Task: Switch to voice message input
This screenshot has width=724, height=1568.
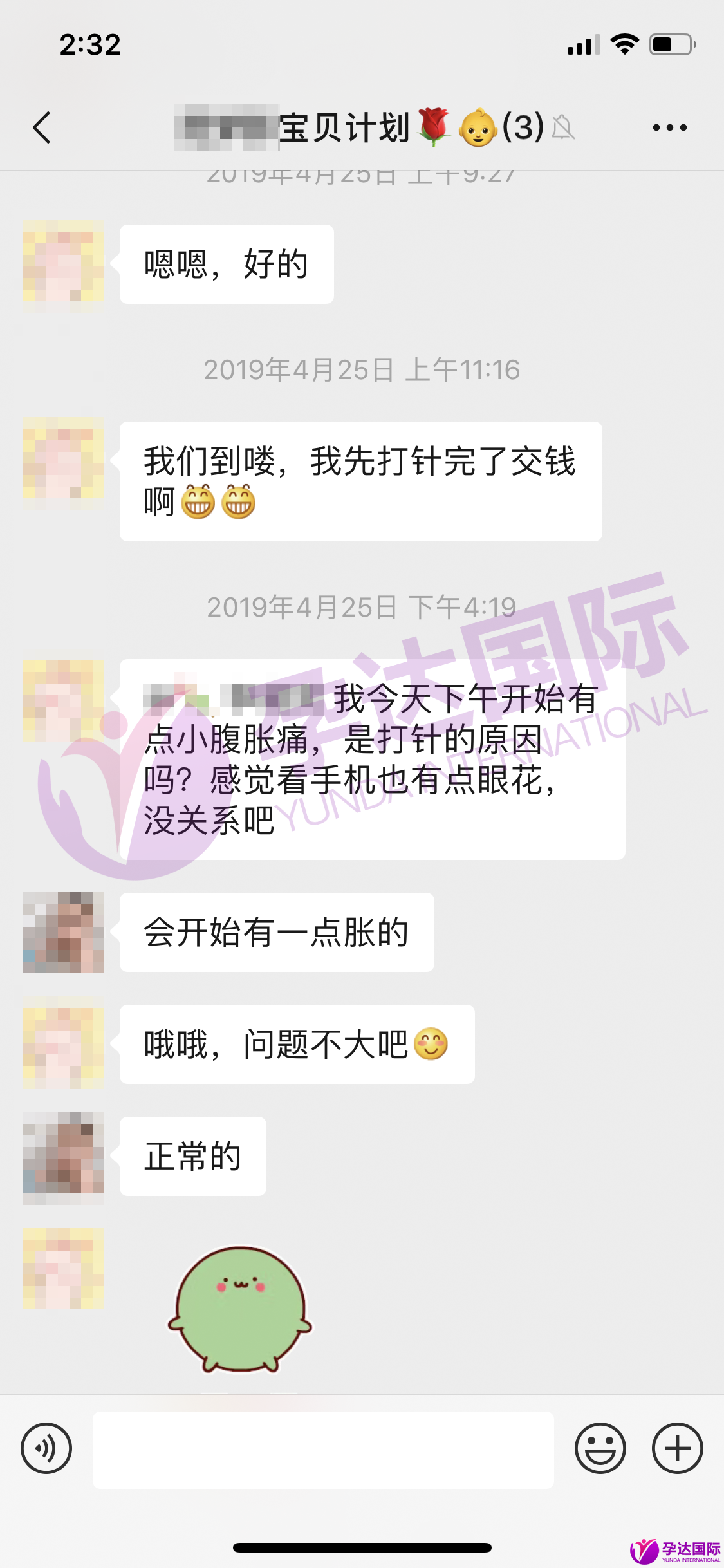Action: (x=46, y=1448)
